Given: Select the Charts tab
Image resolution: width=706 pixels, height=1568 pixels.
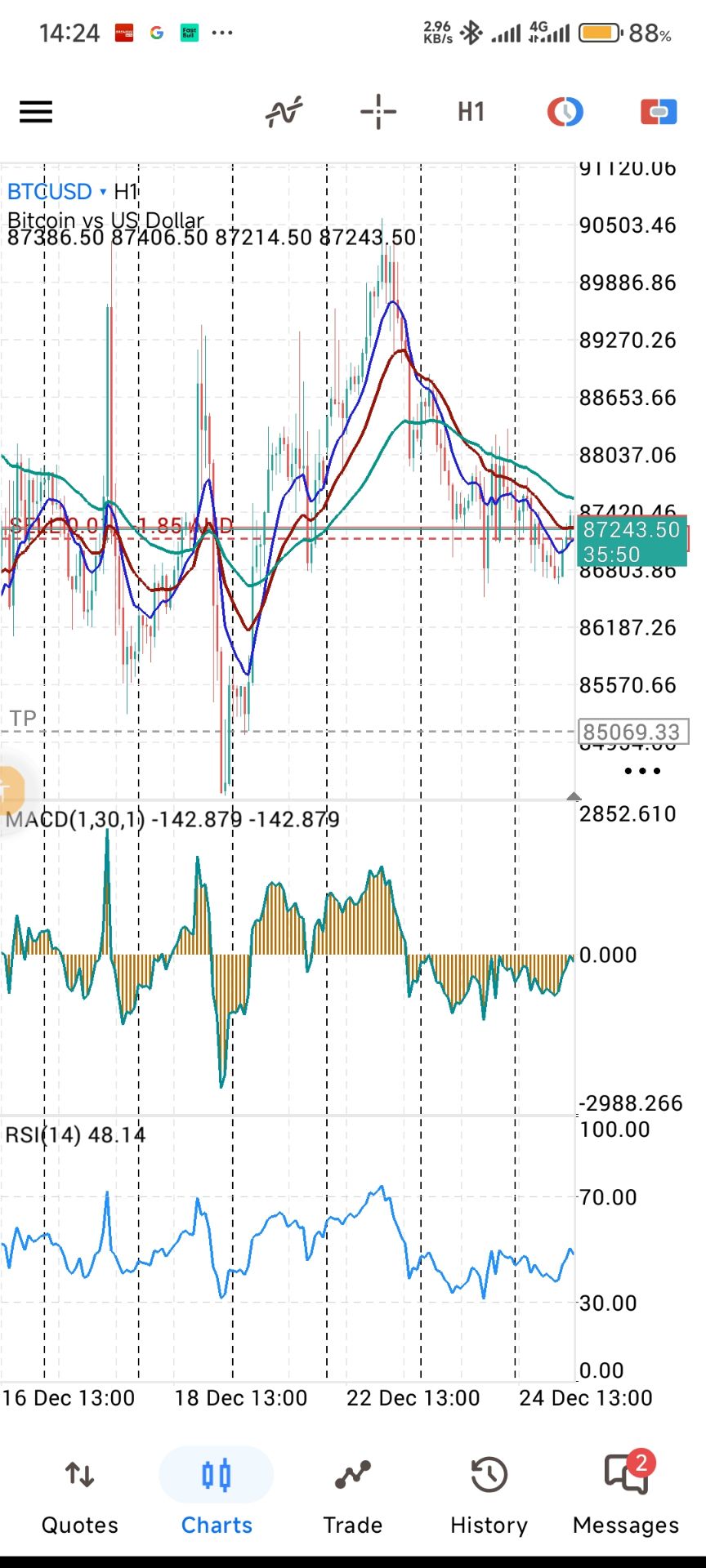Looking at the screenshot, I should pos(217,1495).
